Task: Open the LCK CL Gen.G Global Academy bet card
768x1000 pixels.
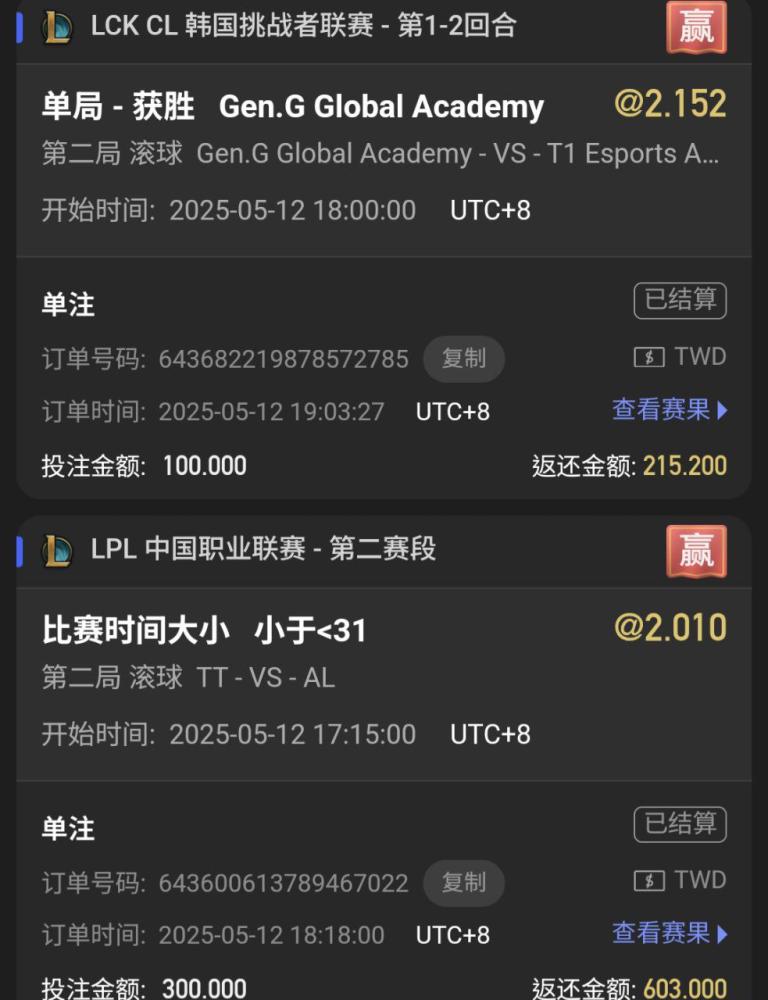Action: click(383, 248)
